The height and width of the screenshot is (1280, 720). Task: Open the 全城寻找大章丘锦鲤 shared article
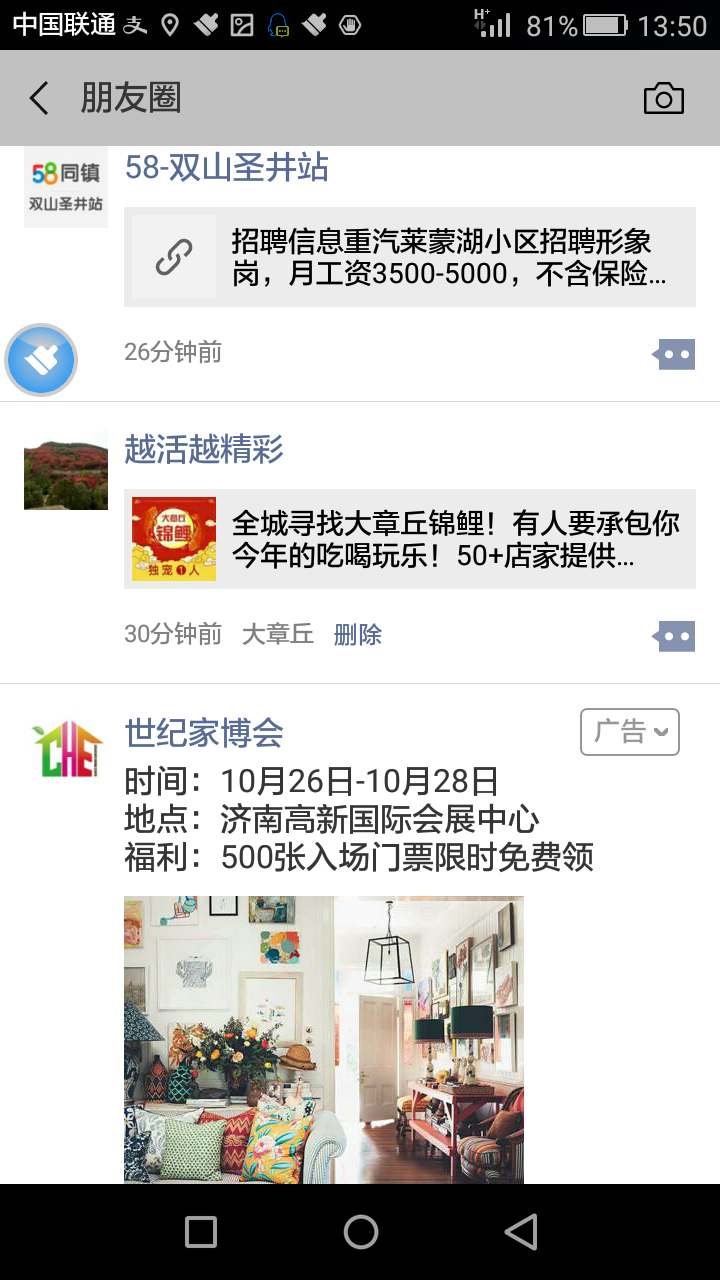(410, 539)
